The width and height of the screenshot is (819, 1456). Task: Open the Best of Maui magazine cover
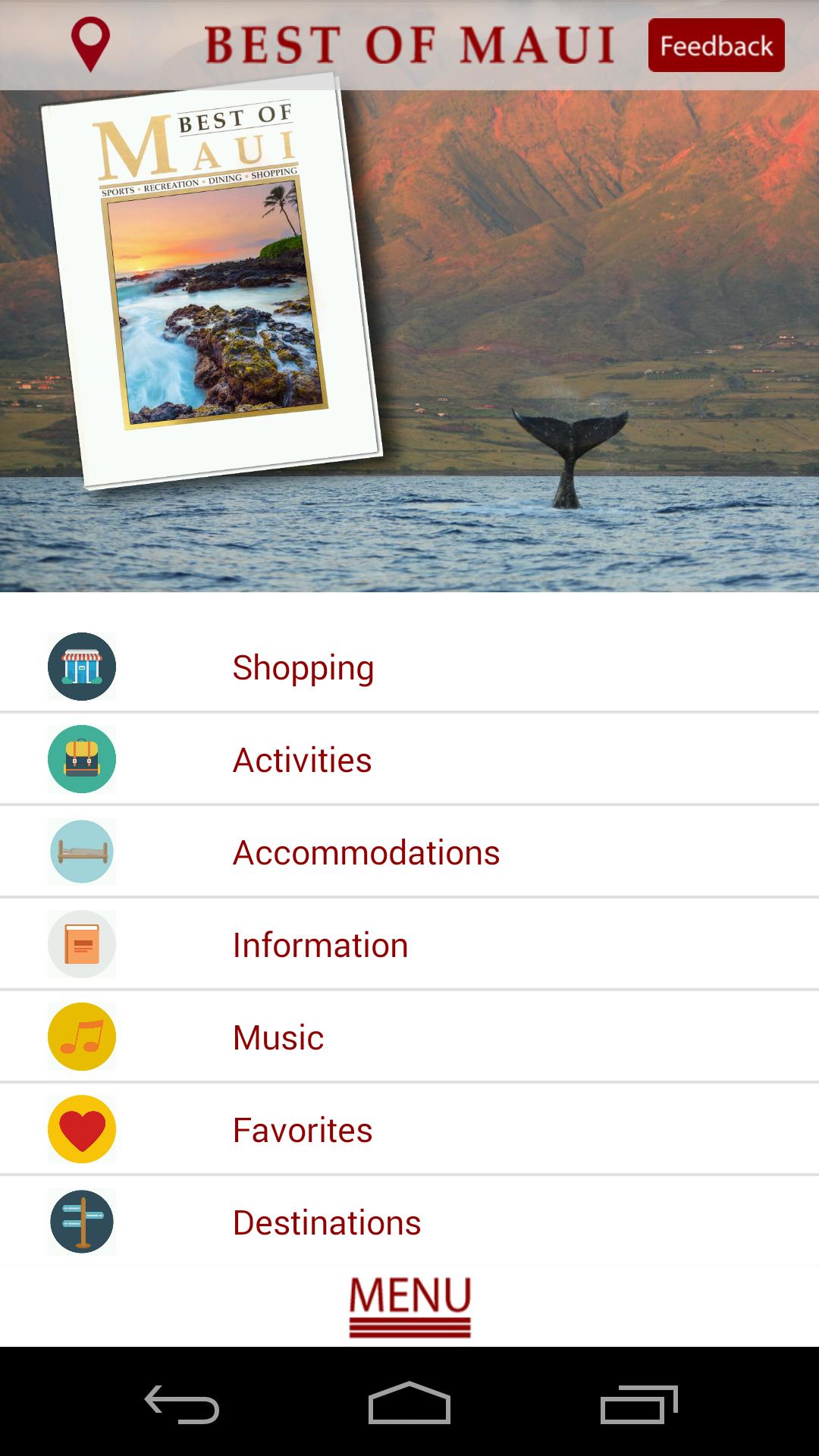tap(211, 282)
